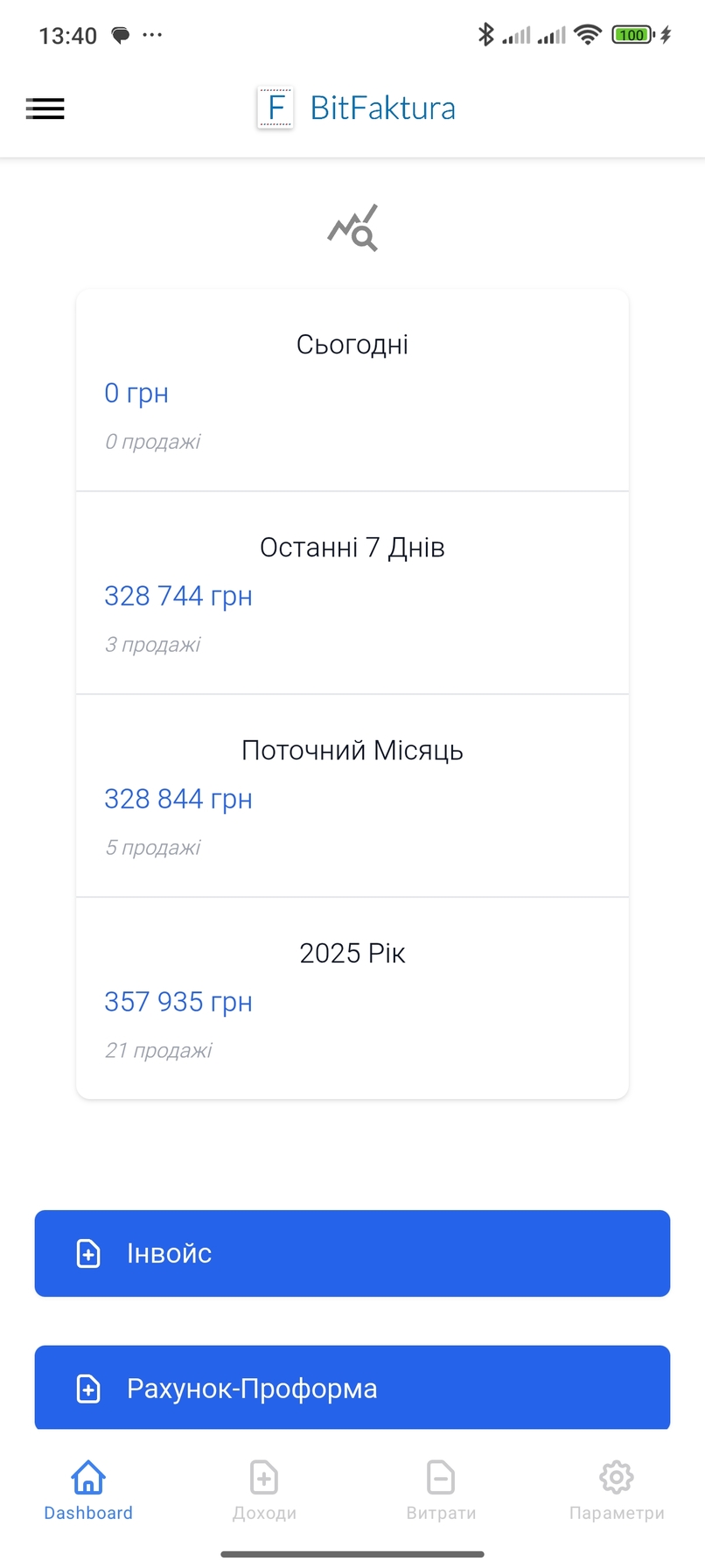Open the 328 744 грн last 7 days amount
The height and width of the screenshot is (1568, 705).
pos(178,596)
